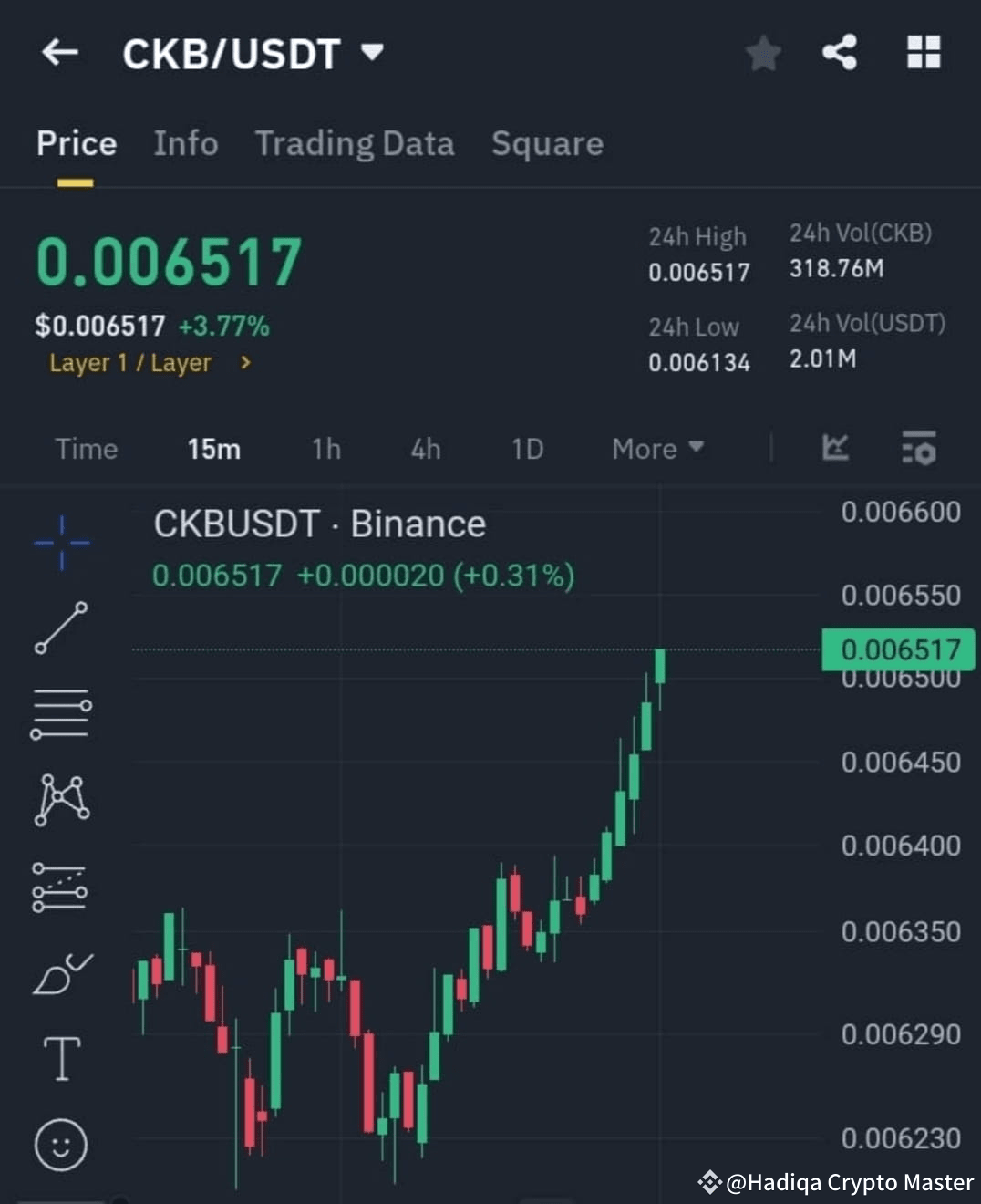Open the emoji sticker tool
981x1204 pixels.
pos(59,1145)
